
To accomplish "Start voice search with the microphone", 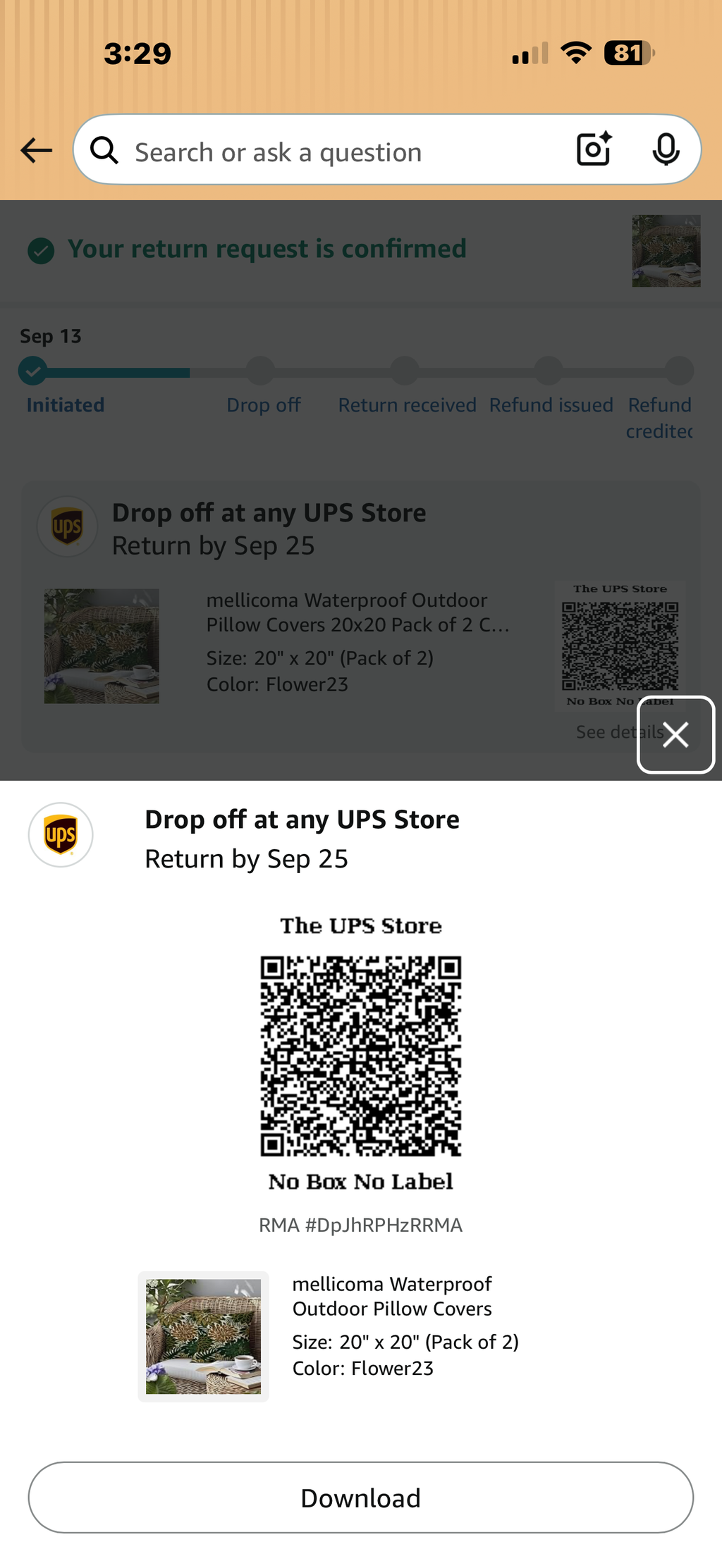I will [666, 149].
